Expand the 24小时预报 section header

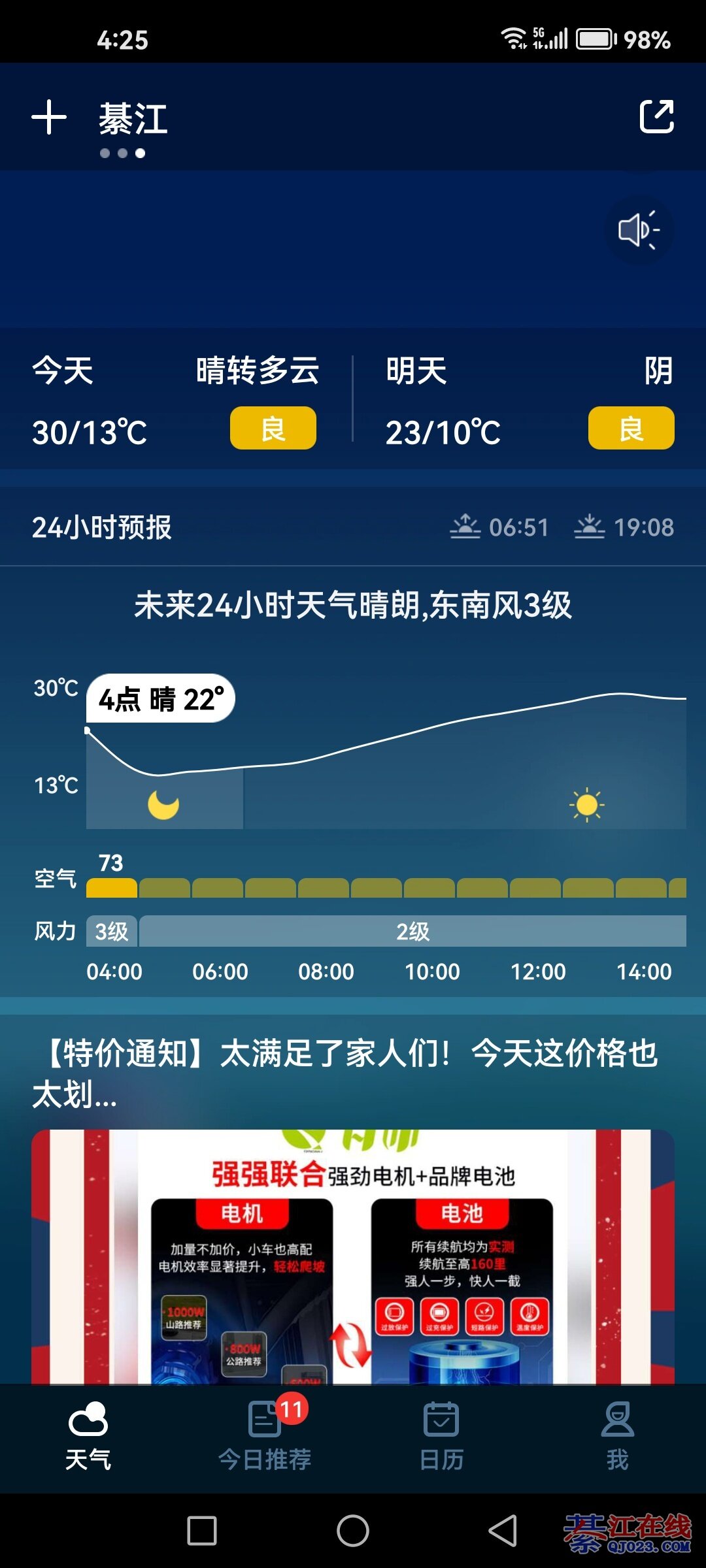pos(101,527)
